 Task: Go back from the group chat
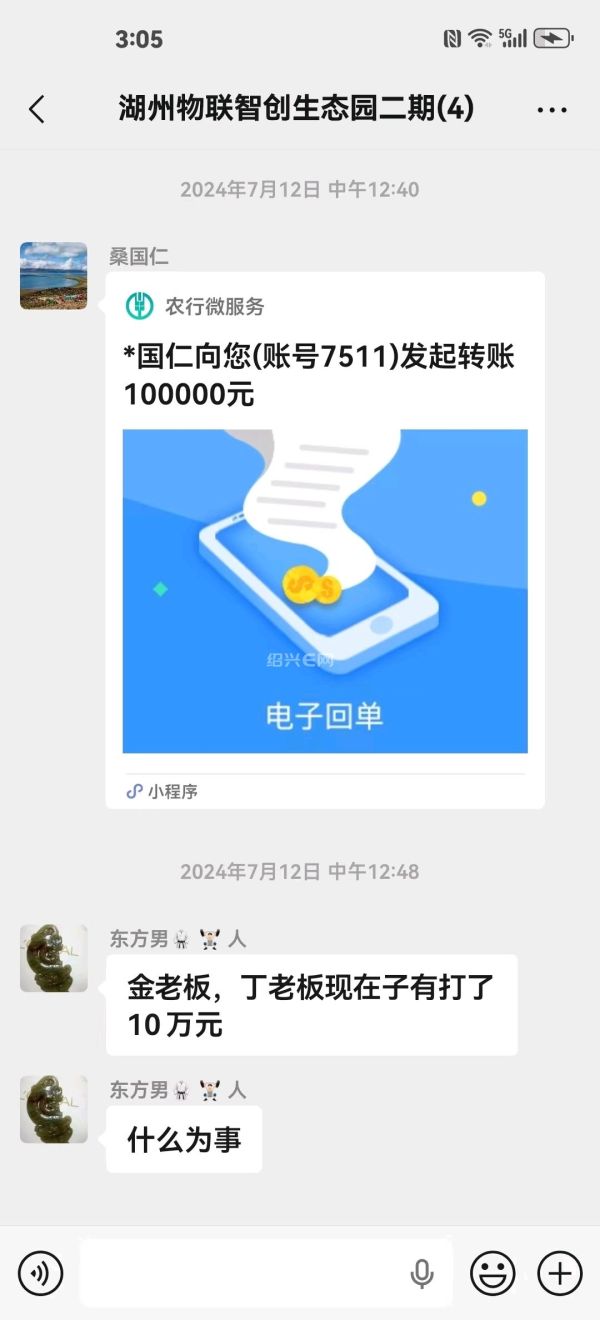click(37, 109)
